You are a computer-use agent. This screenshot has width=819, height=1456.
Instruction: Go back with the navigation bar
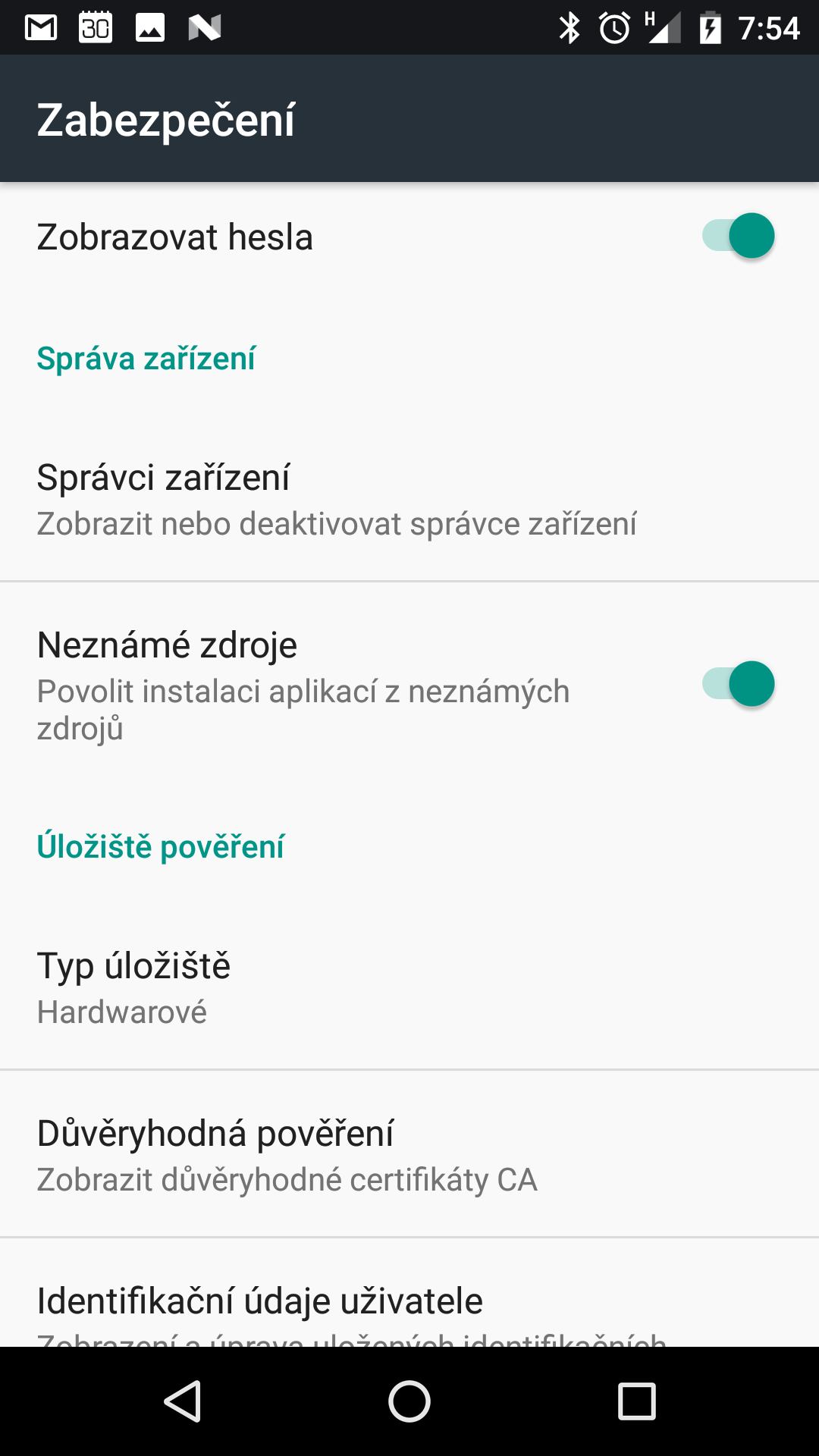point(183,1401)
